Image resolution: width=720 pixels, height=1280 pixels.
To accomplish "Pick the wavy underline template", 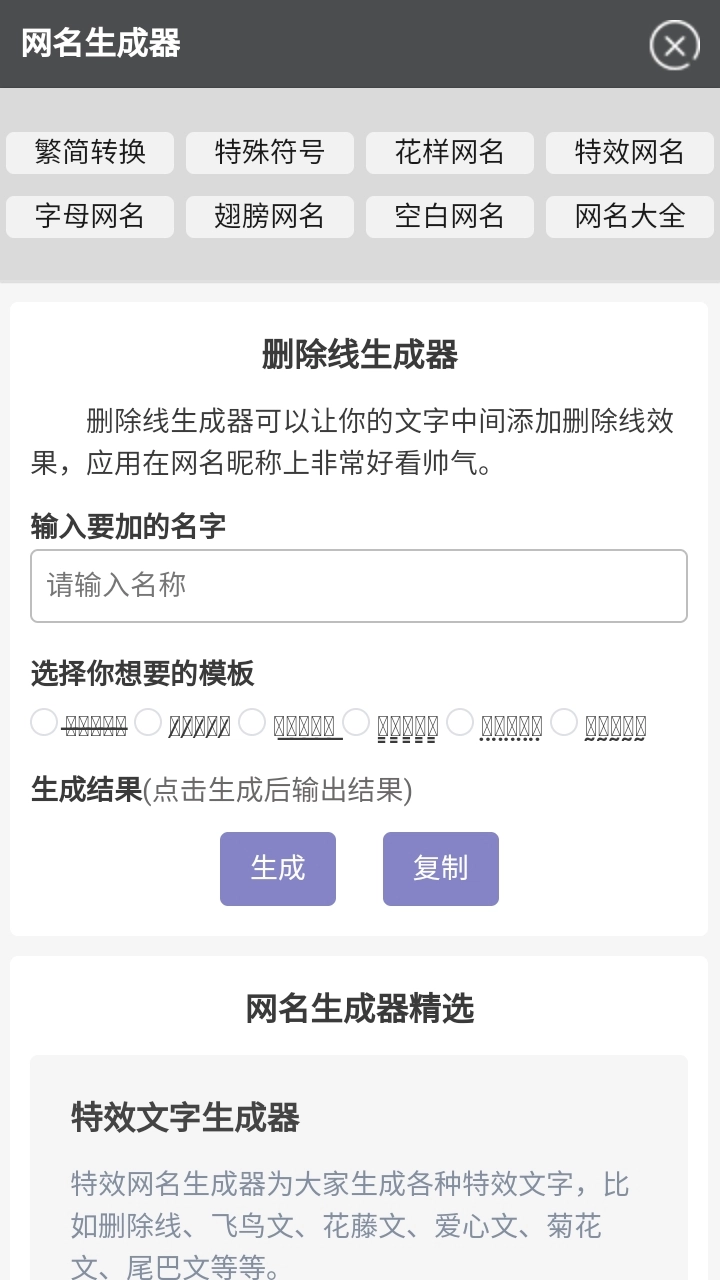I will tap(563, 722).
